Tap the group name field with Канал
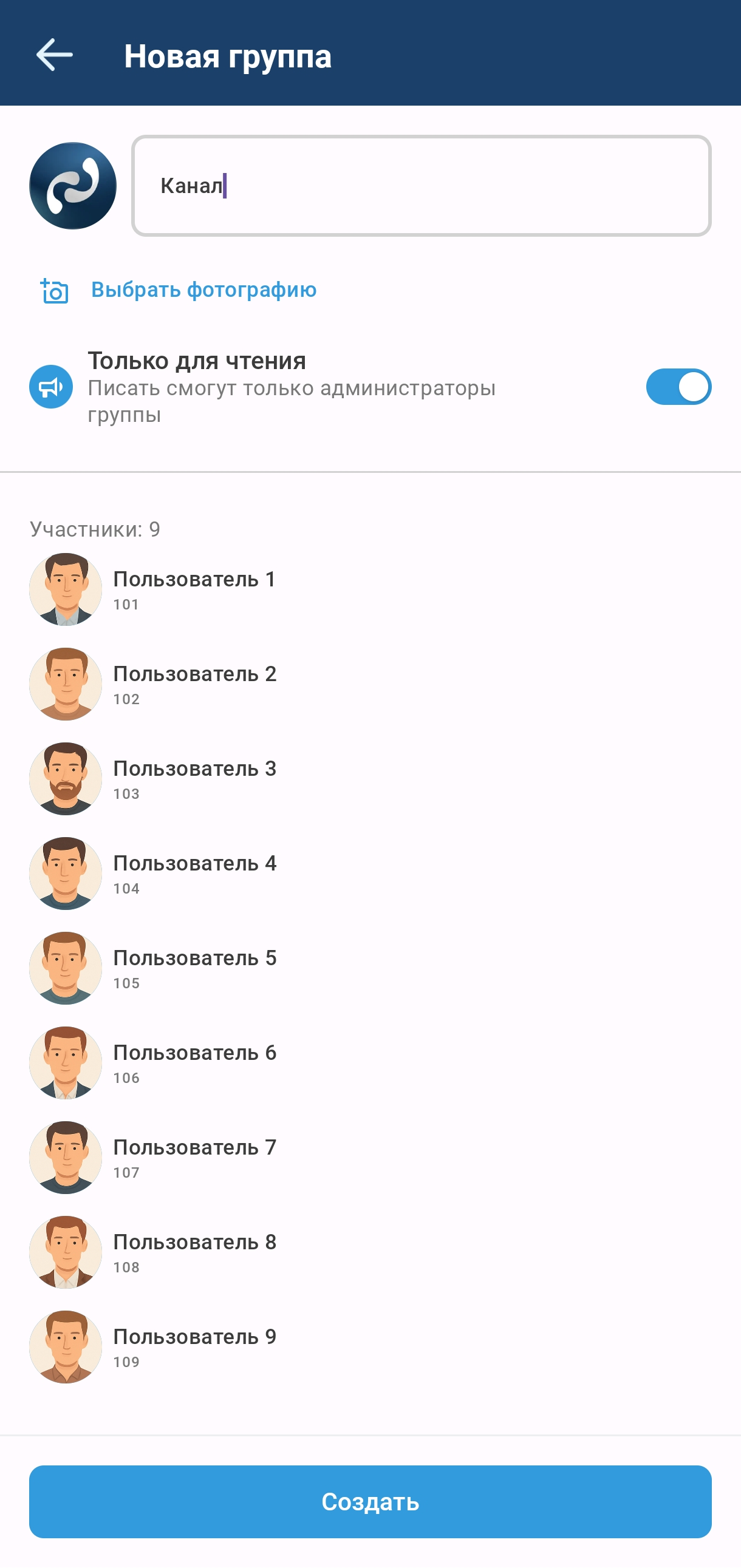741x1568 pixels. click(x=421, y=186)
